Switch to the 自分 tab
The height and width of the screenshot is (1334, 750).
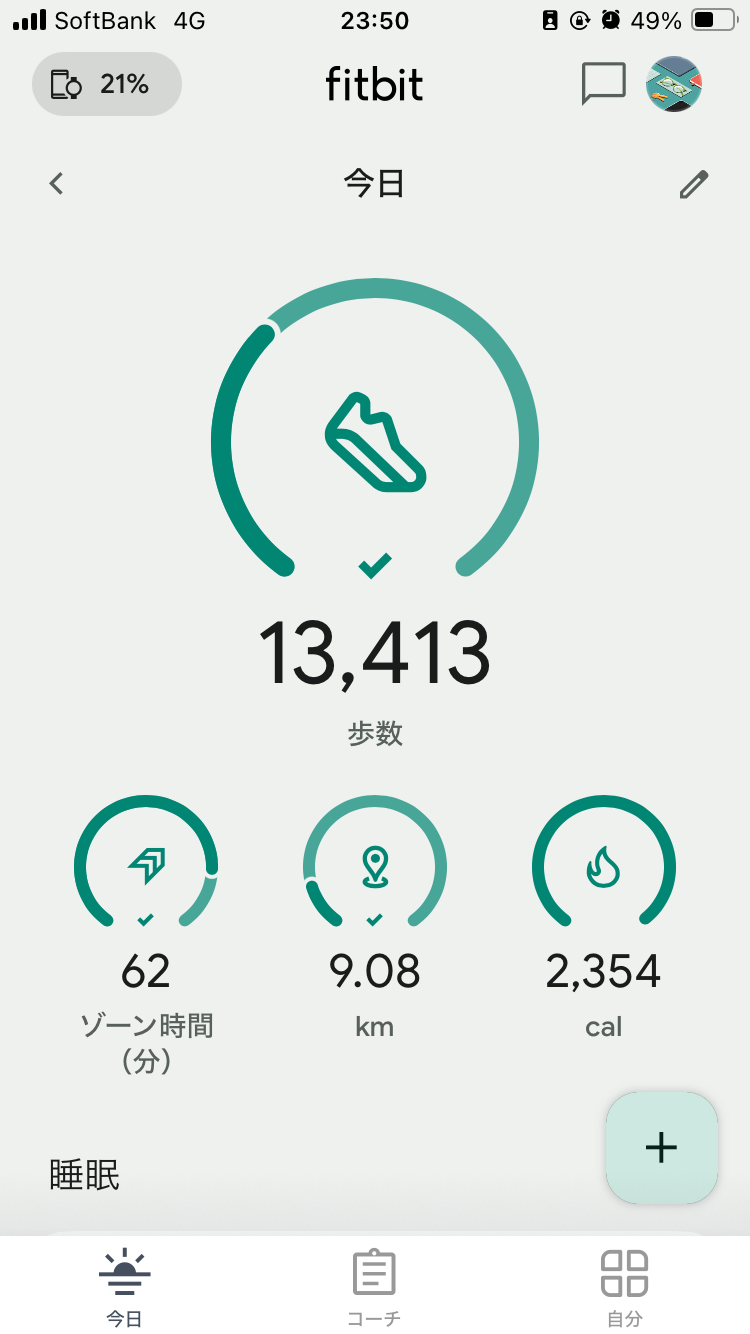coord(625,1286)
